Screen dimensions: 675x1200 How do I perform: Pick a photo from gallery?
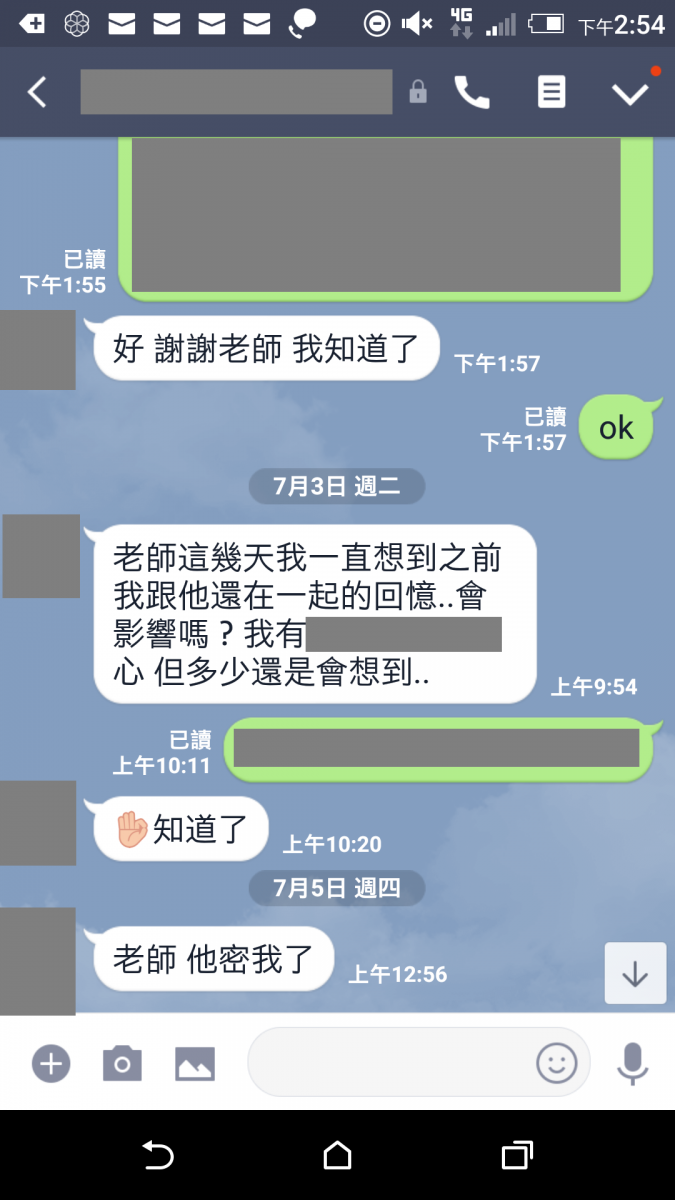pos(195,1063)
